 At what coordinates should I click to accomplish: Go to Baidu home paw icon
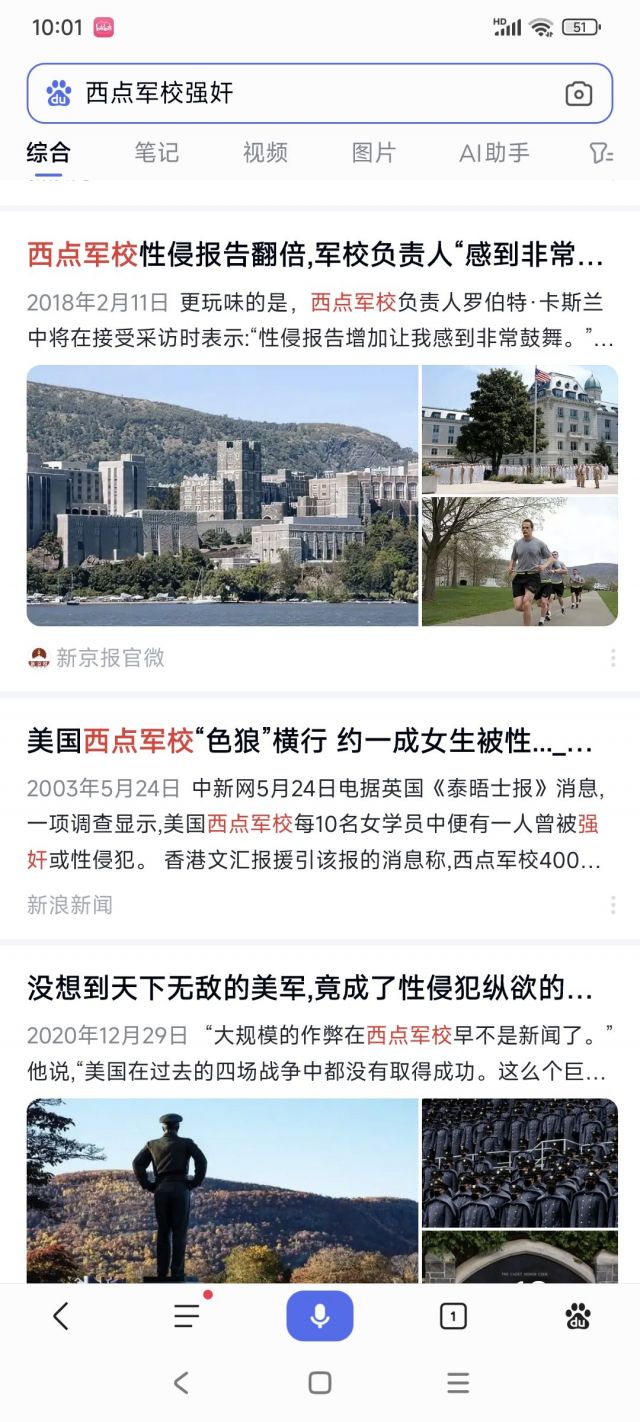(x=578, y=1316)
